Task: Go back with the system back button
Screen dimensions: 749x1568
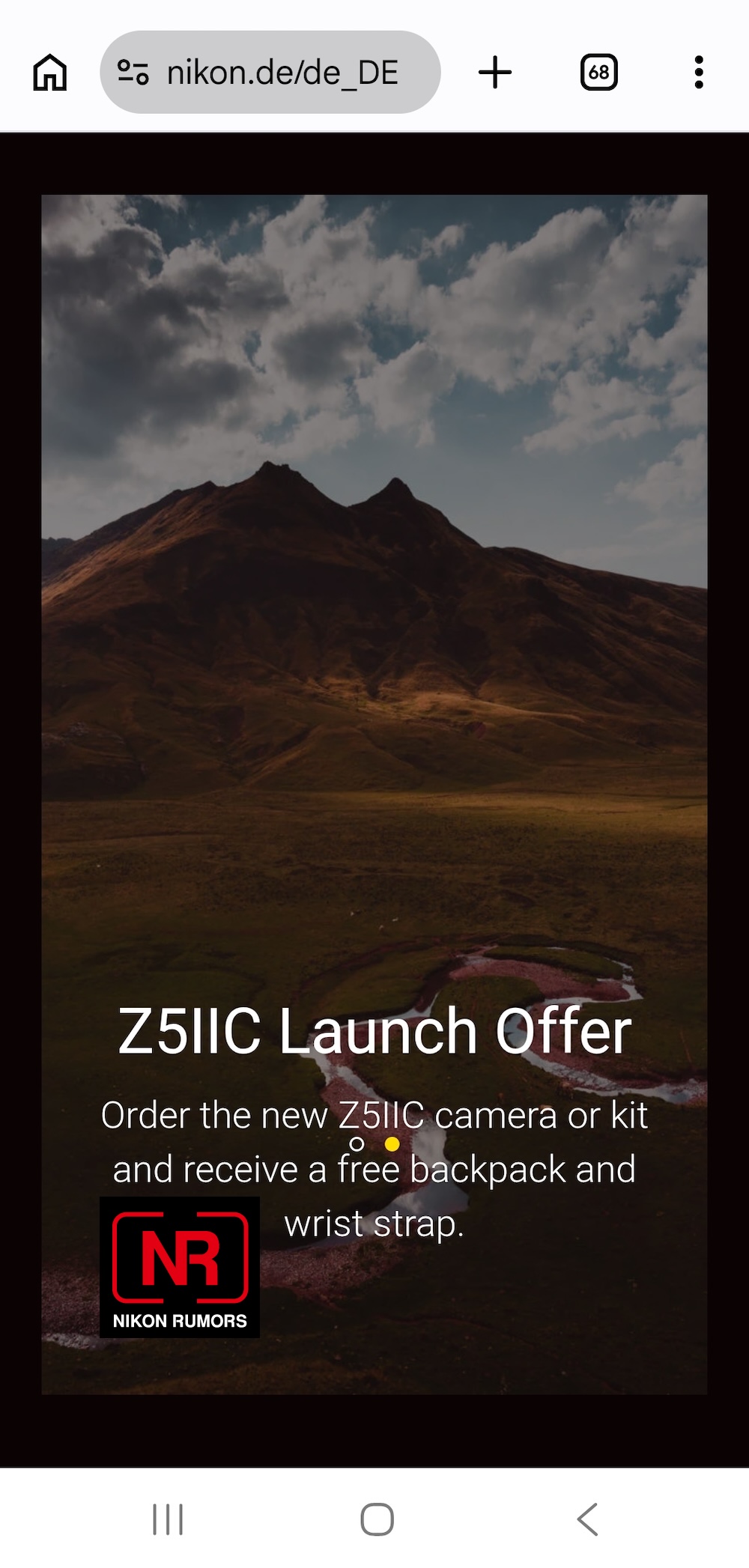Action: click(588, 1519)
